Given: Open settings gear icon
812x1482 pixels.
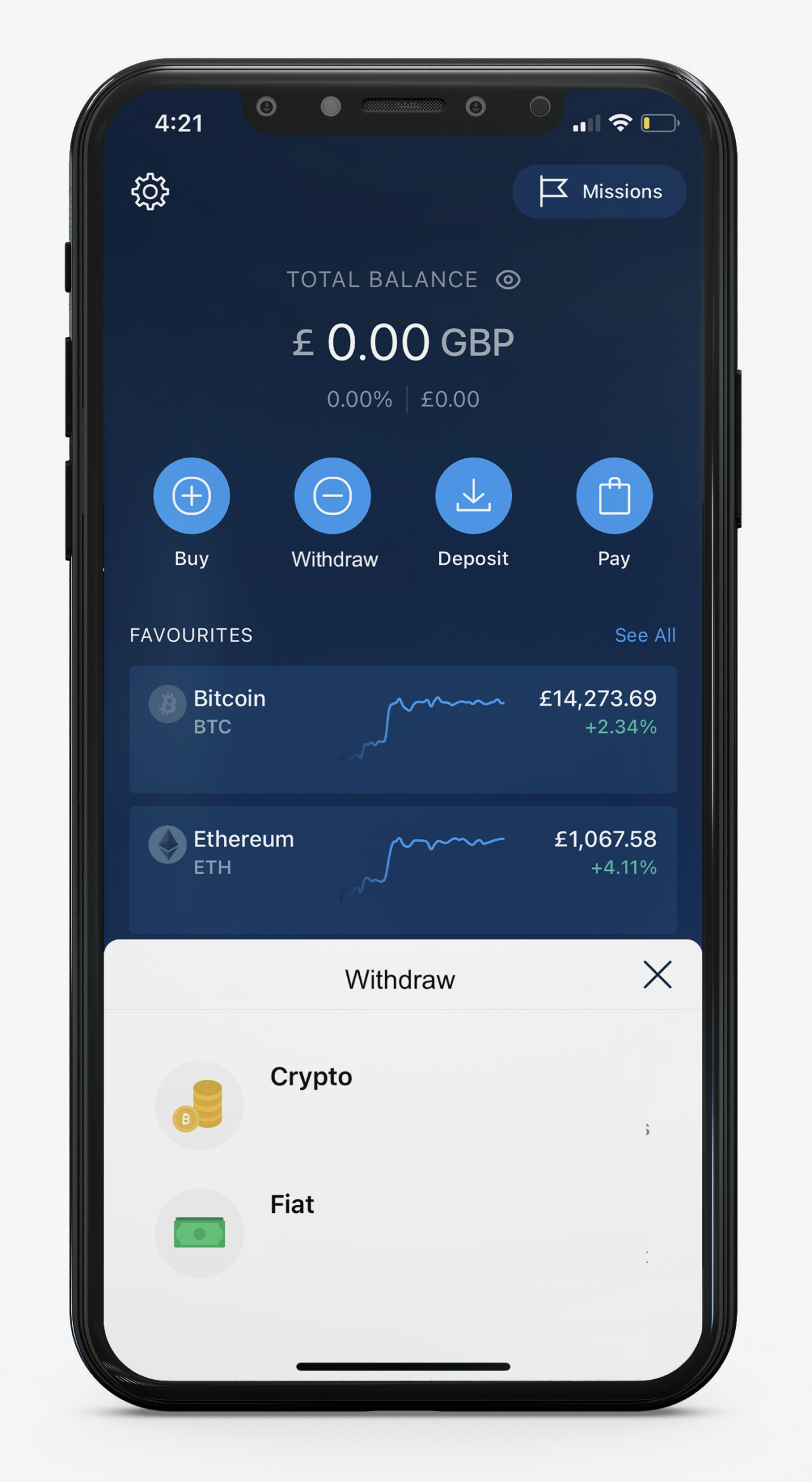Looking at the screenshot, I should [150, 191].
